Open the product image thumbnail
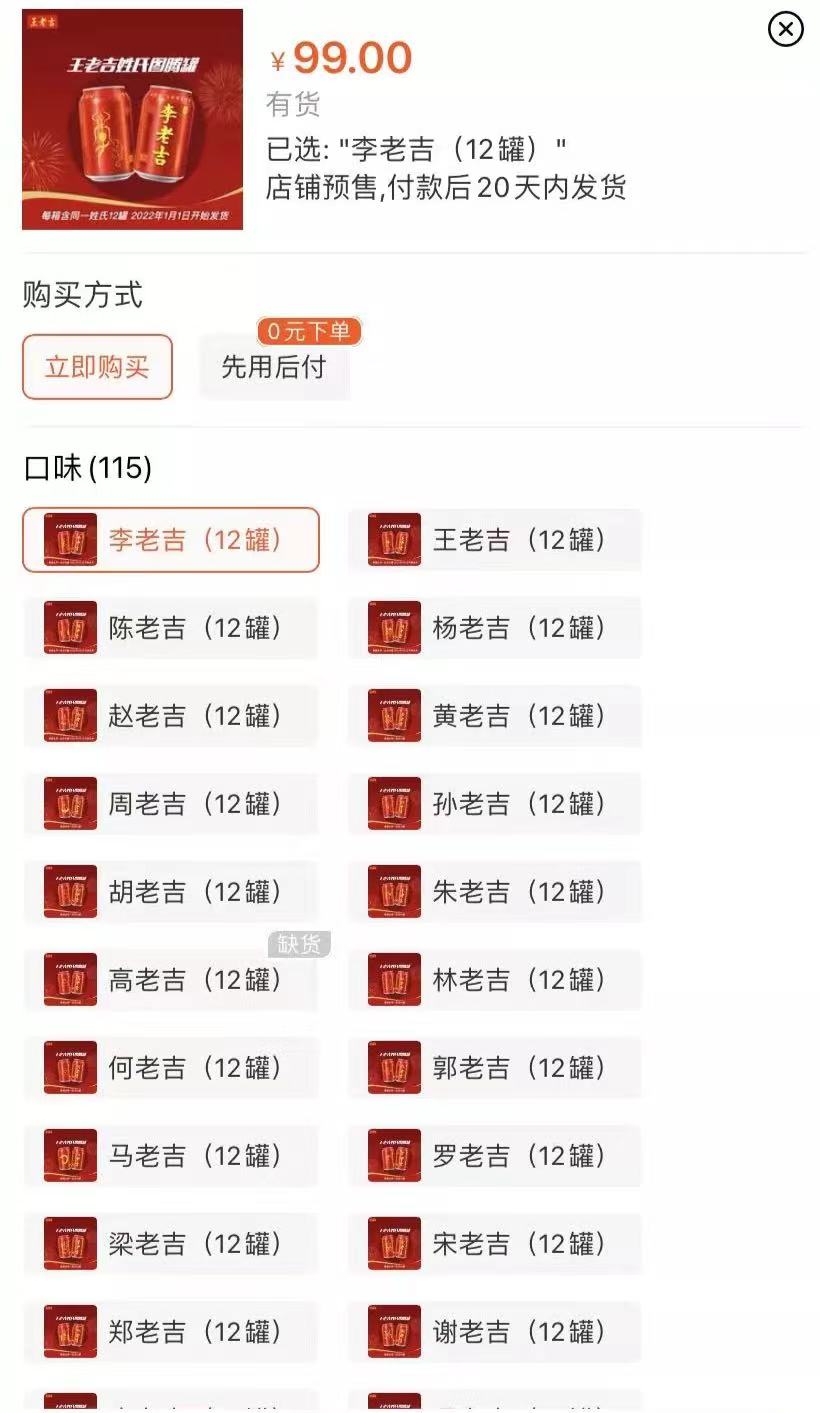Screen dimensions: 820x1413 (x=132, y=119)
